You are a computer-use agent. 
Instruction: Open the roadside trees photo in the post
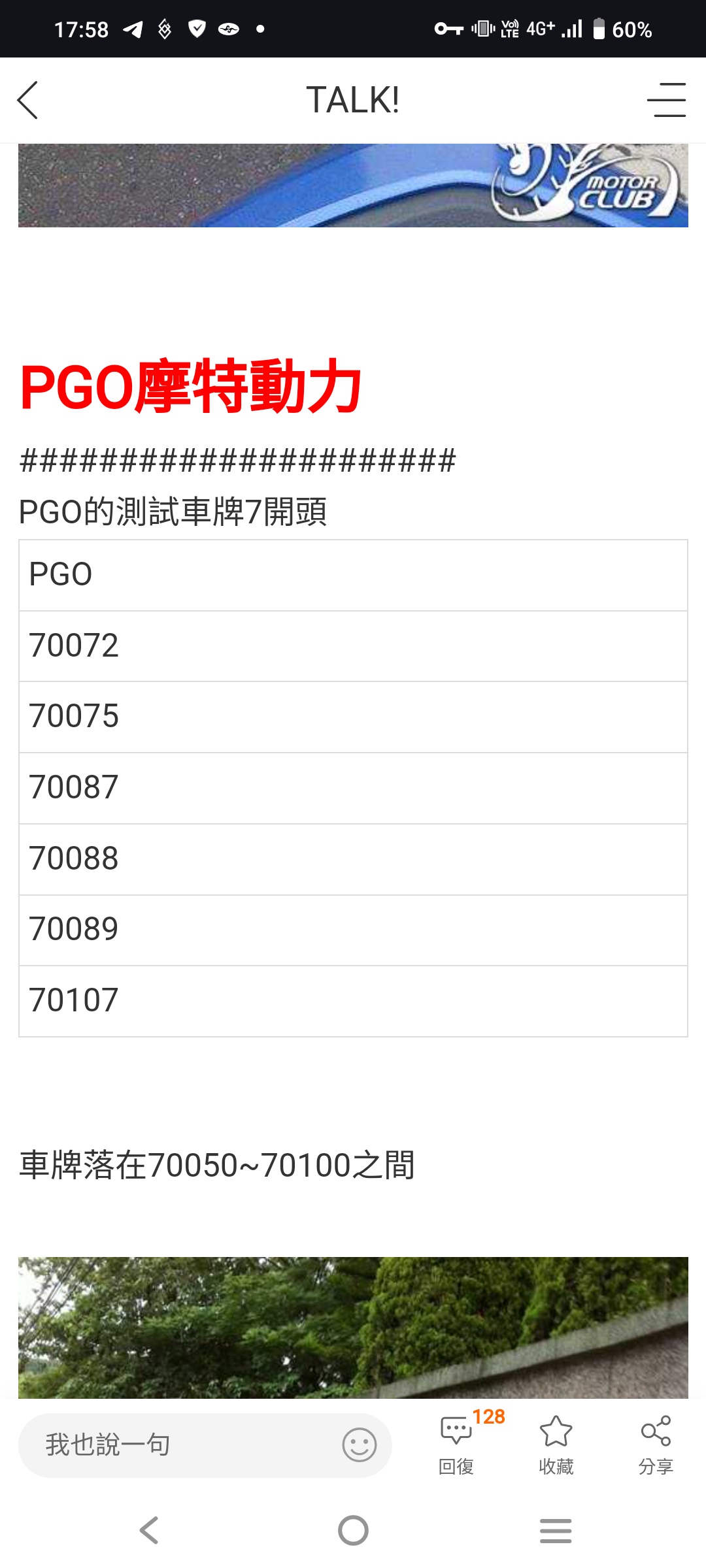click(353, 1328)
